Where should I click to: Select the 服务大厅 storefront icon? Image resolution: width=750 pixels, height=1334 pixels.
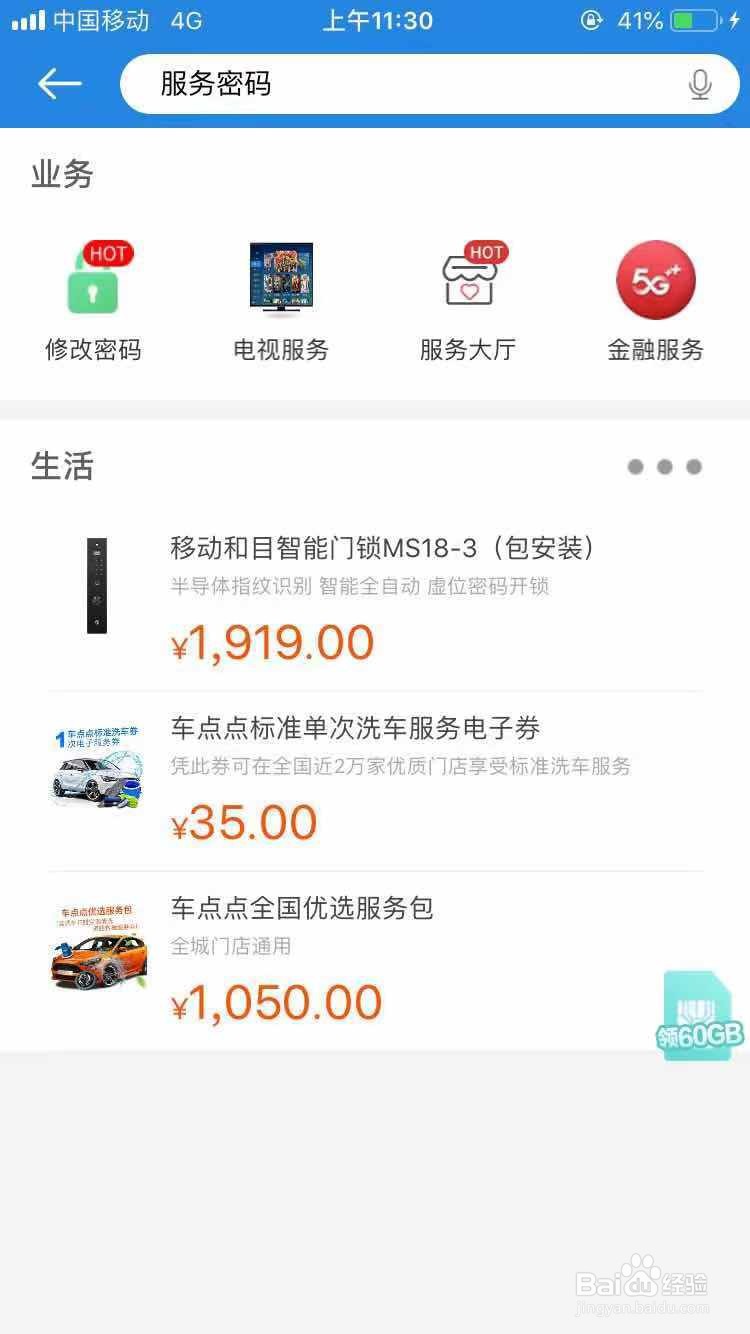click(467, 284)
